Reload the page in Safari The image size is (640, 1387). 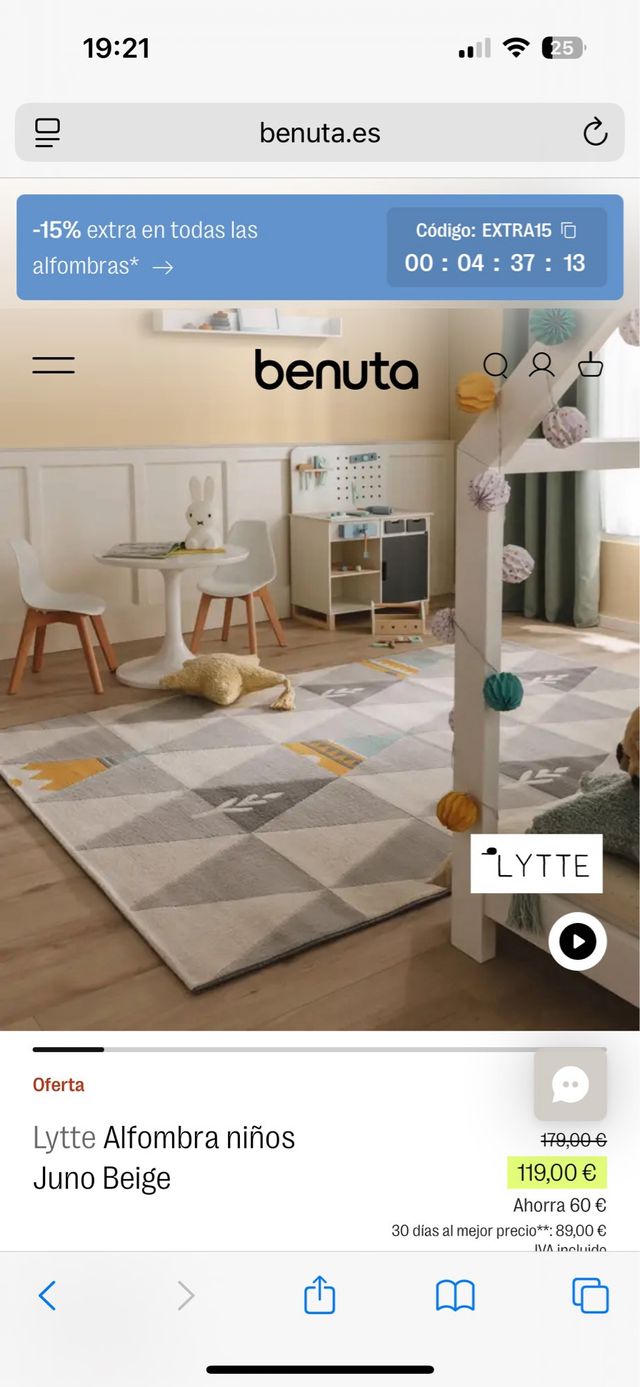point(595,132)
